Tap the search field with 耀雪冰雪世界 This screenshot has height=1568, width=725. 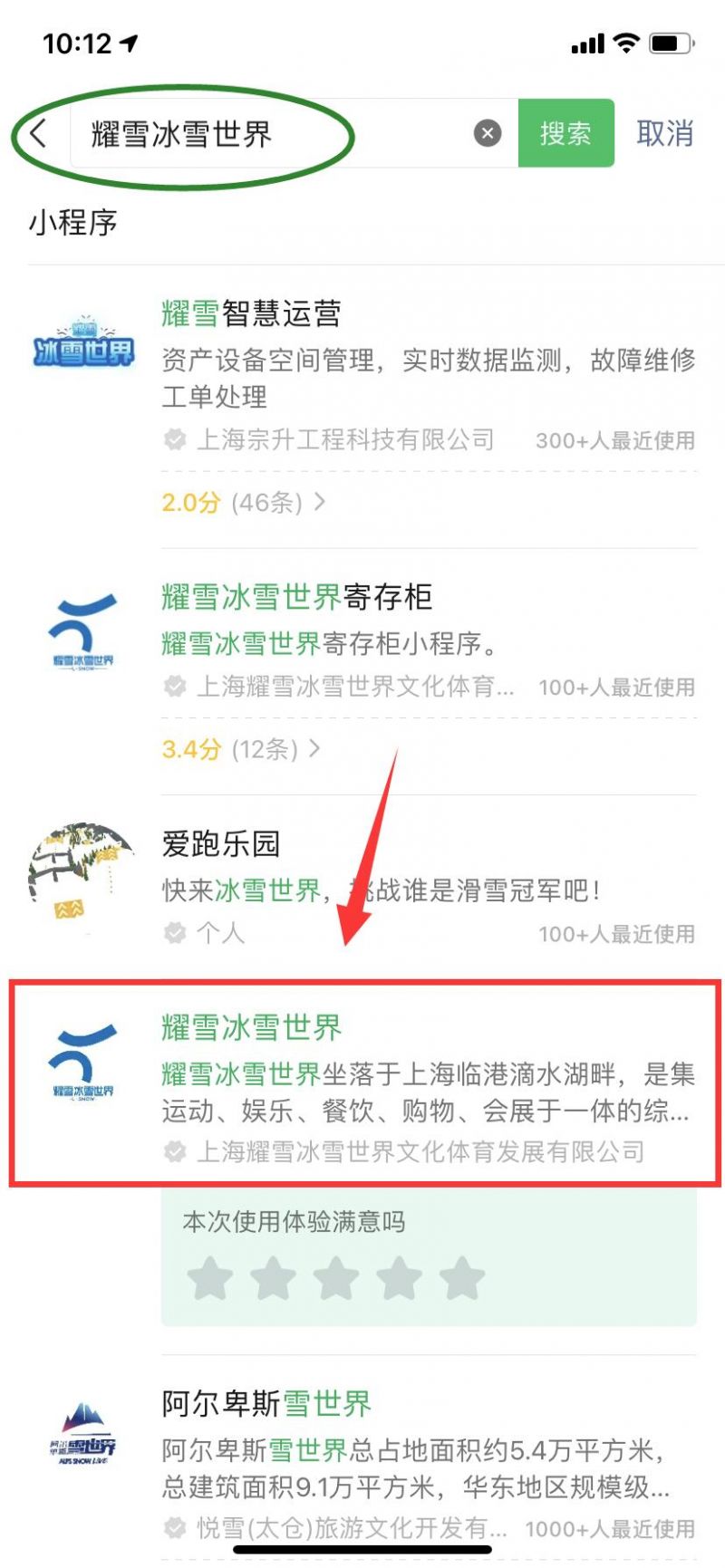272,134
